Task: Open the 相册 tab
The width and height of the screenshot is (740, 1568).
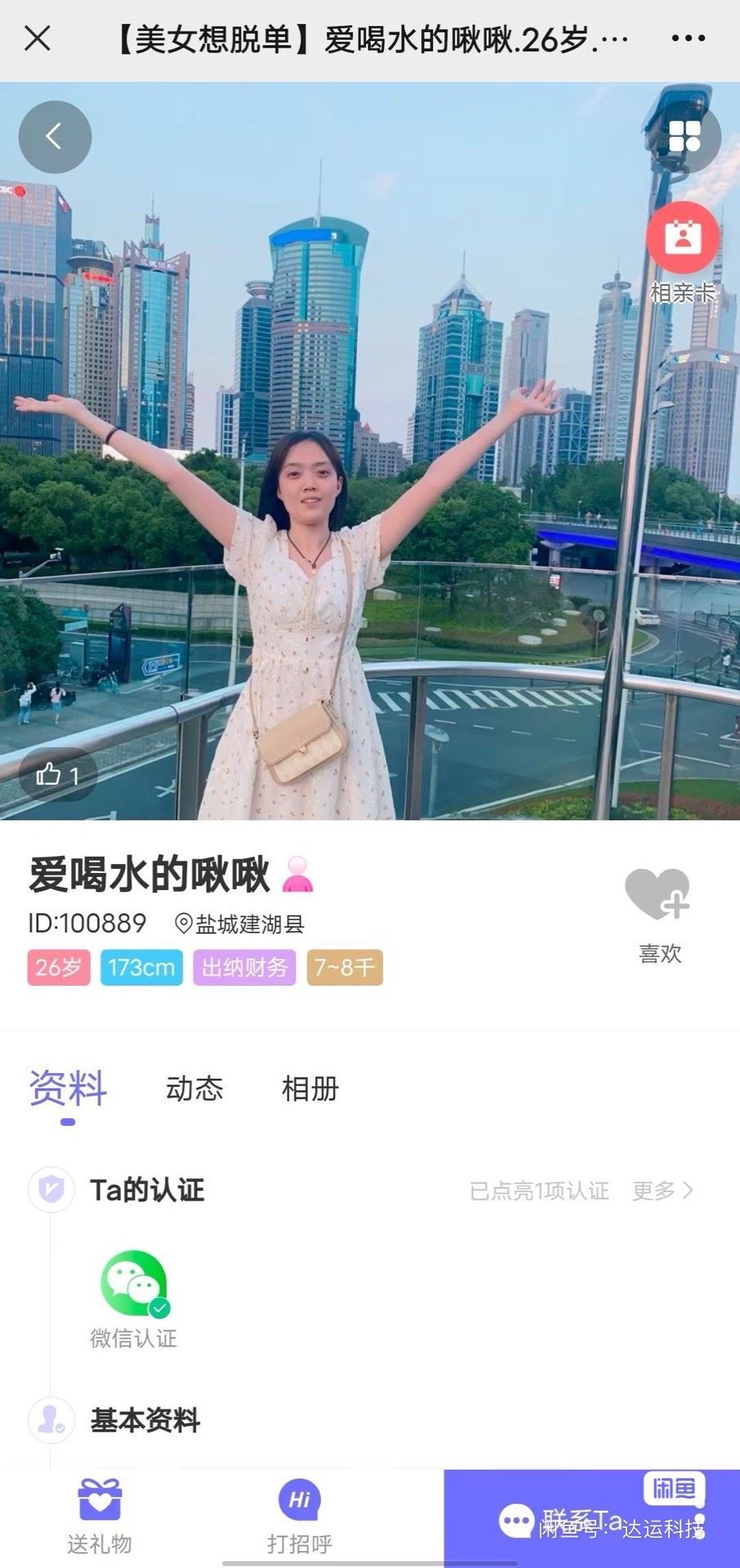Action: point(310,1088)
